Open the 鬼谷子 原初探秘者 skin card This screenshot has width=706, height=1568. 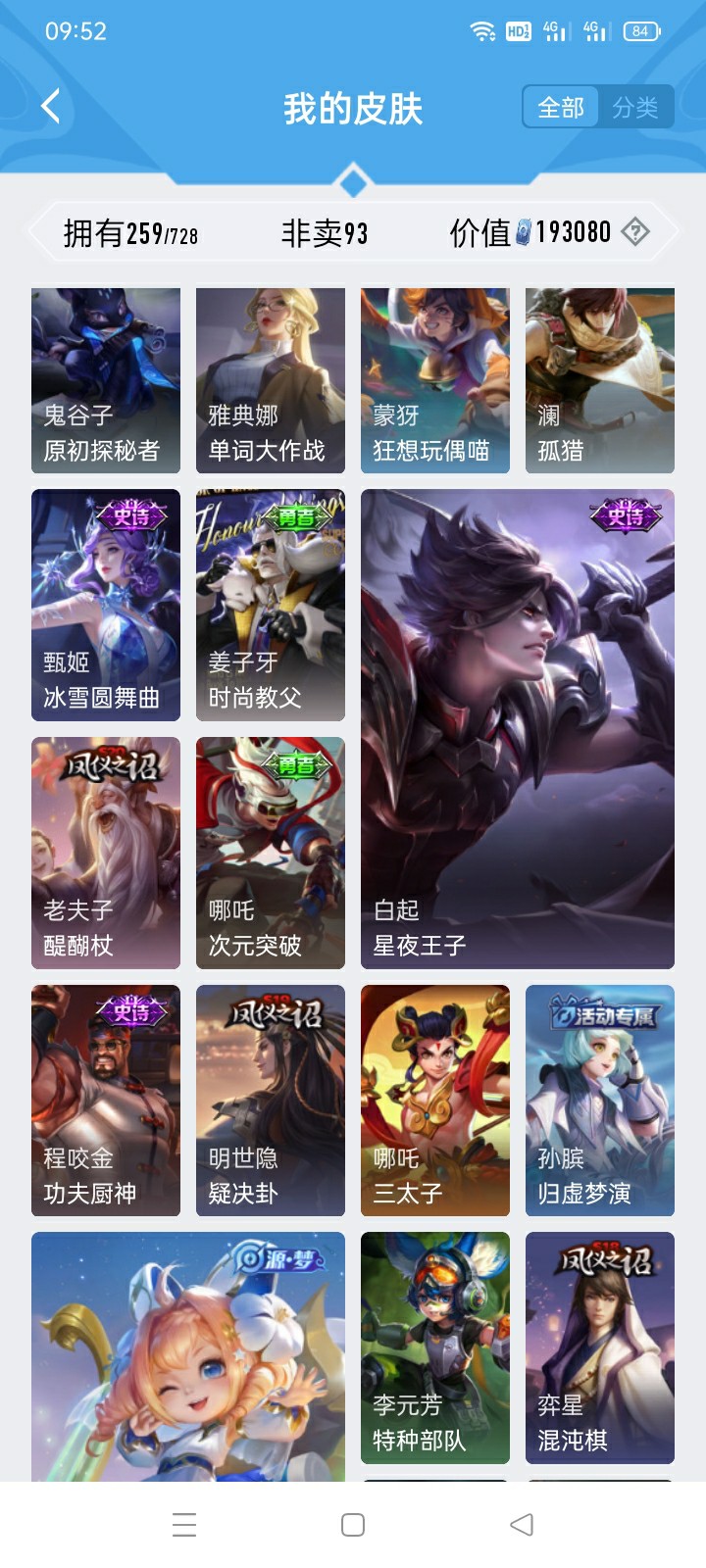106,380
